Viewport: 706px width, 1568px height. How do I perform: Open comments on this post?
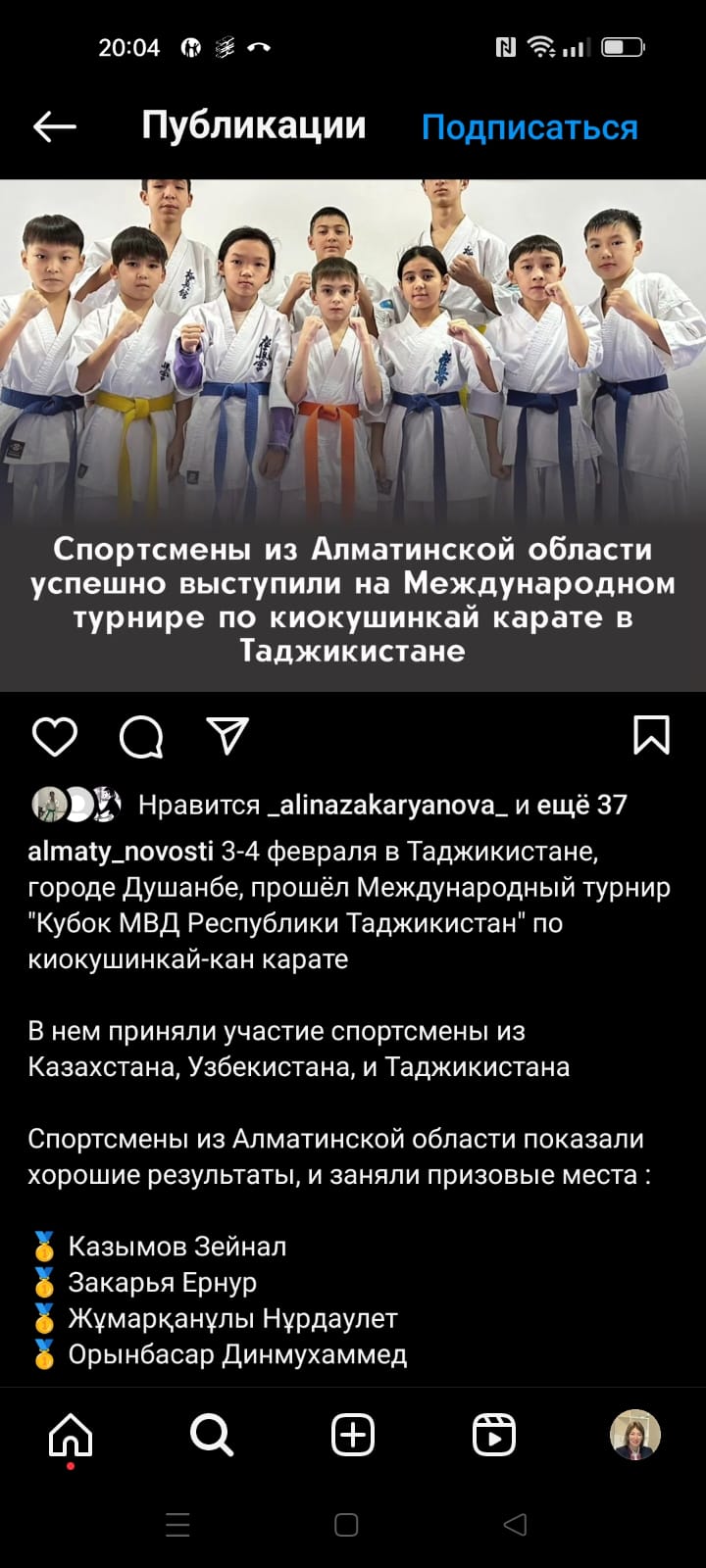(x=141, y=736)
